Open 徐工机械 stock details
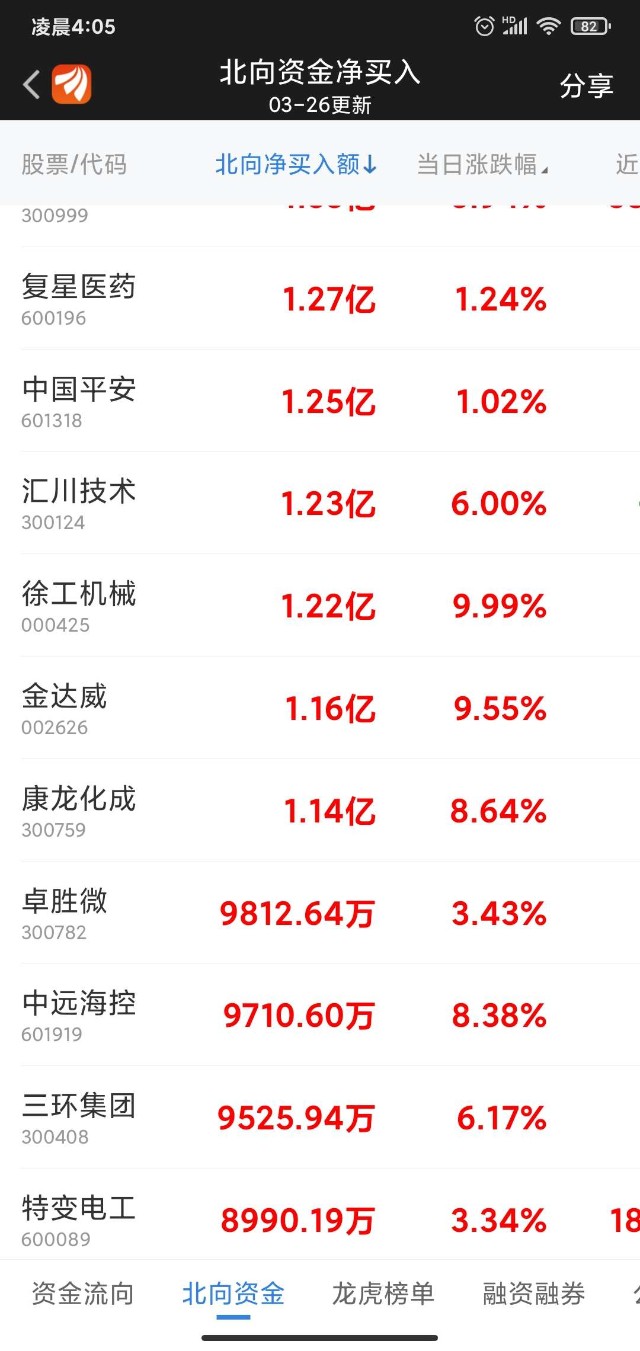Image resolution: width=640 pixels, height=1351 pixels. point(78,606)
